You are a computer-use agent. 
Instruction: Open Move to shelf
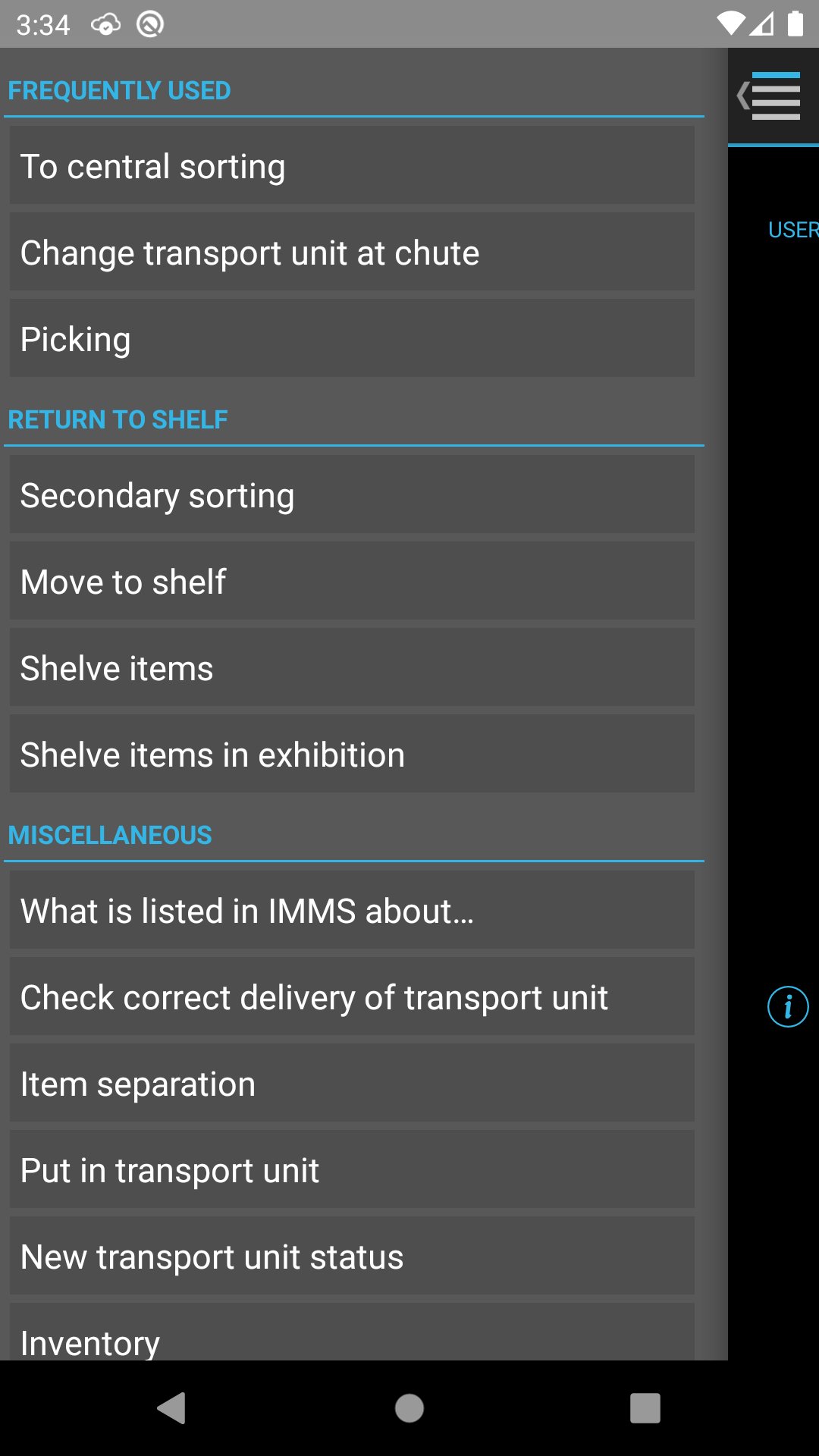pos(351,580)
